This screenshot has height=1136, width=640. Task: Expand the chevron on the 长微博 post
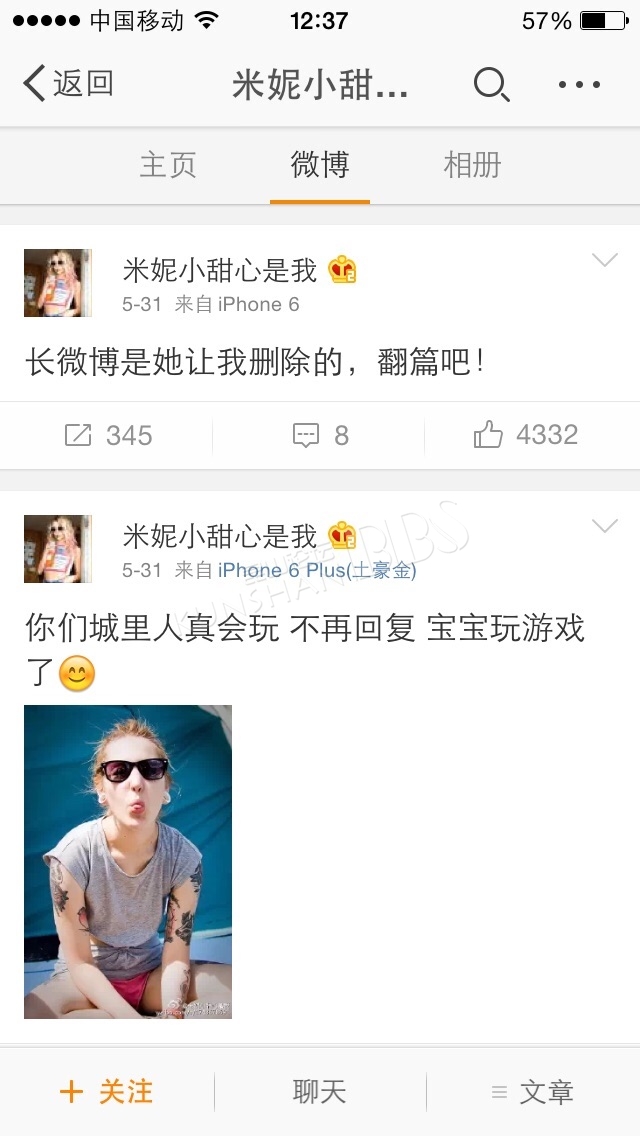pos(605,259)
